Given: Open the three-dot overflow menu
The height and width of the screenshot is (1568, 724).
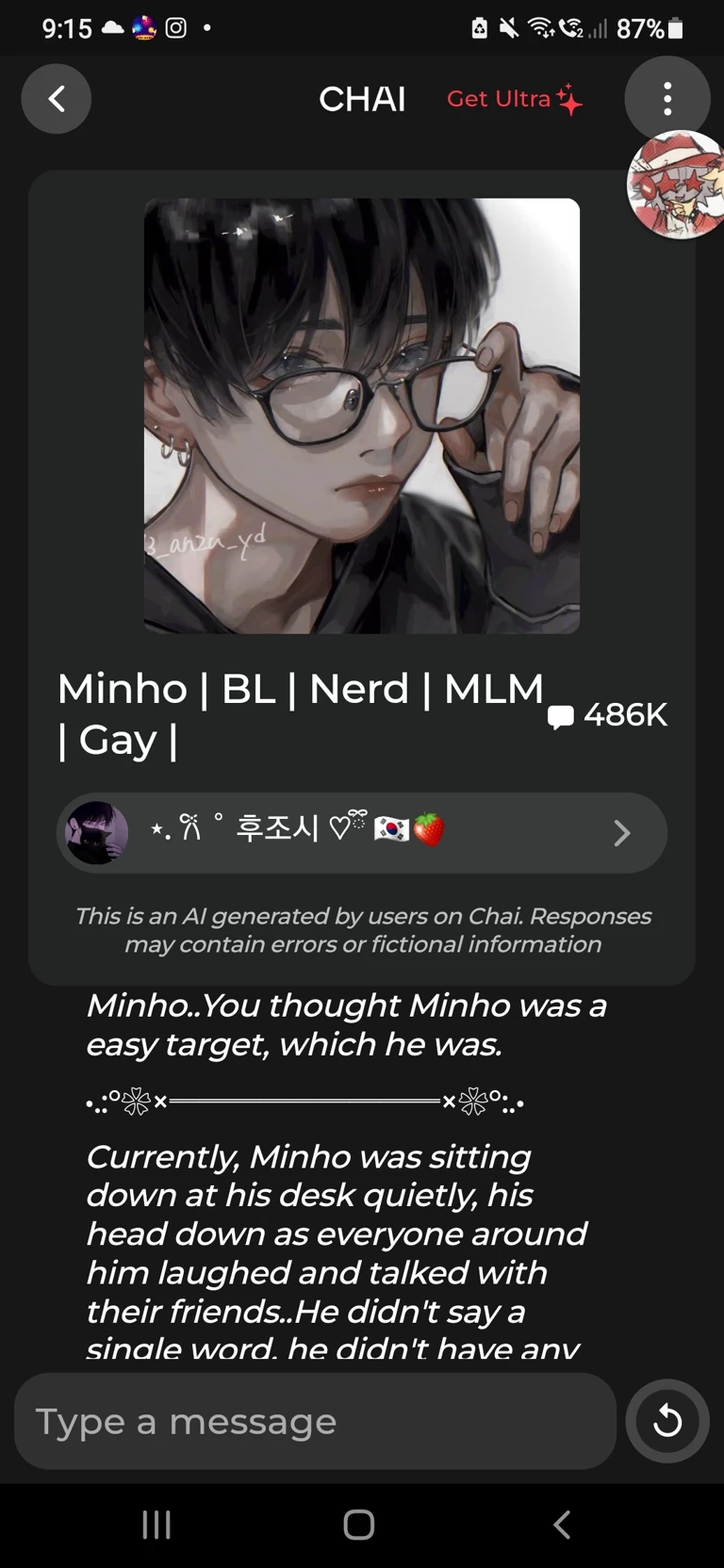Looking at the screenshot, I should coord(666,99).
